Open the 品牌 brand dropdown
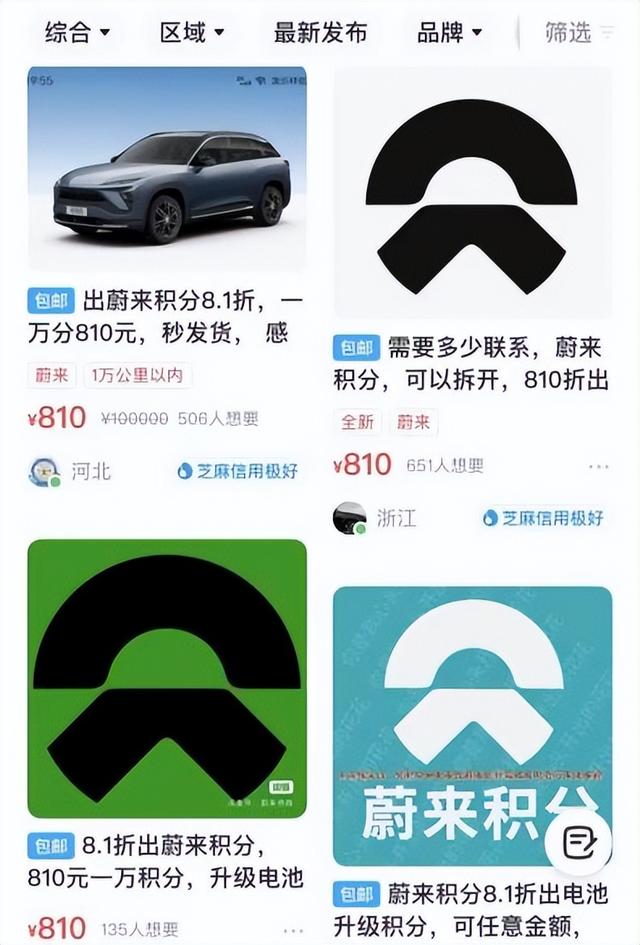Screen dimensions: 640x945 [x=449, y=33]
